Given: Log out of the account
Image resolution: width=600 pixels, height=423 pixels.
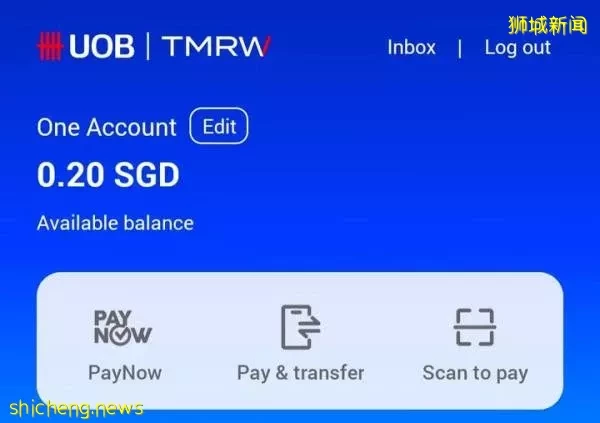Looking at the screenshot, I should (x=517, y=48).
